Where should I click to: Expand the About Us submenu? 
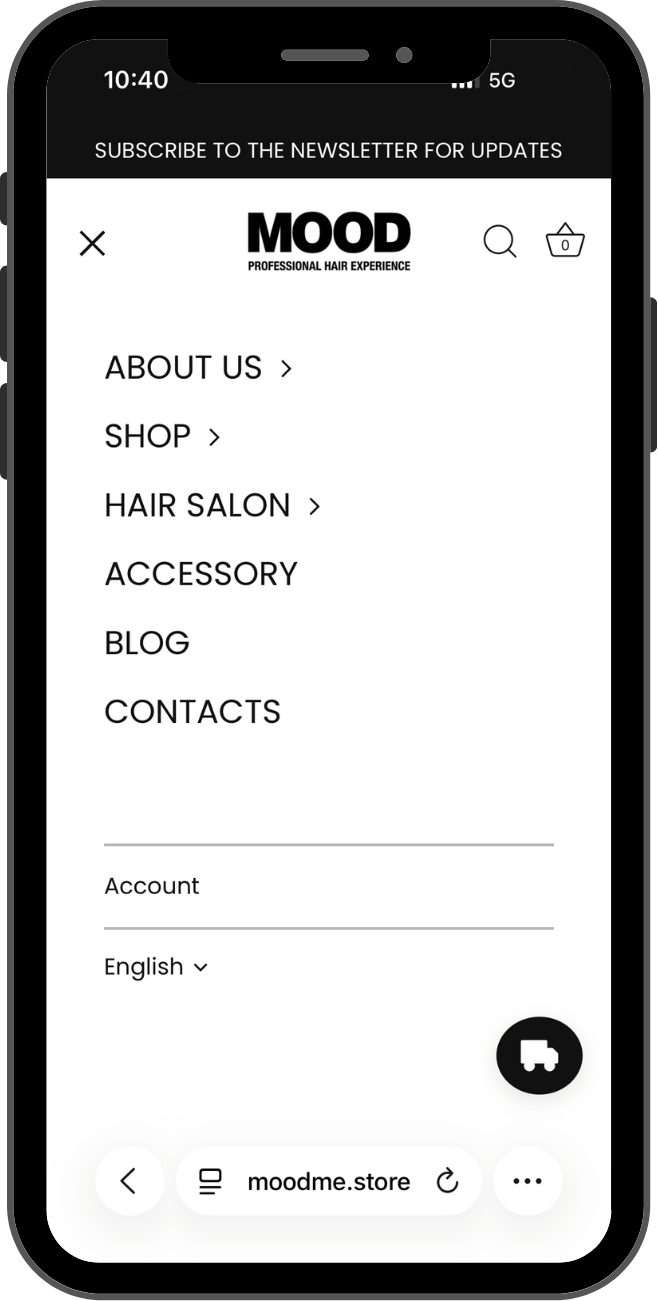198,368
